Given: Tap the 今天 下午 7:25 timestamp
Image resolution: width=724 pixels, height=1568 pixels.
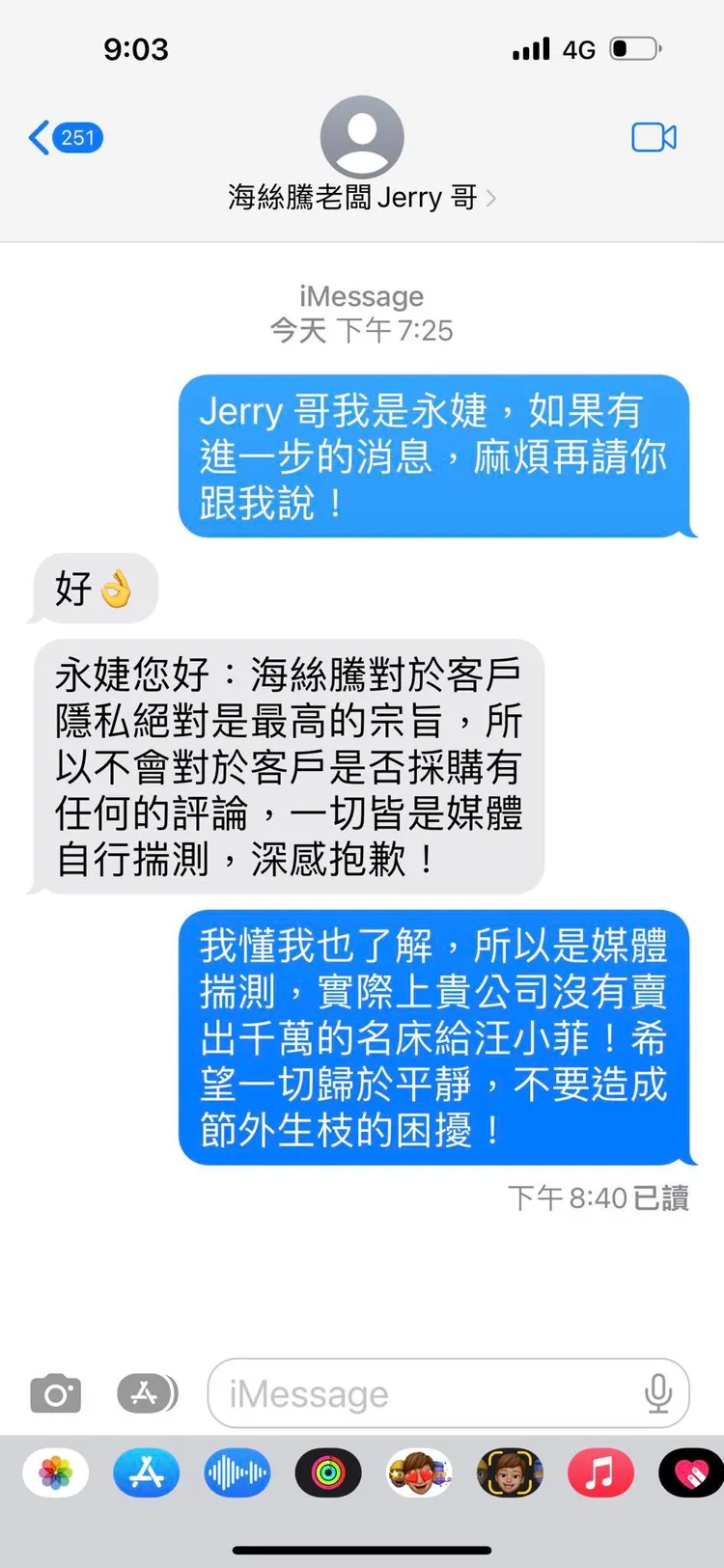Looking at the screenshot, I should point(361,330).
